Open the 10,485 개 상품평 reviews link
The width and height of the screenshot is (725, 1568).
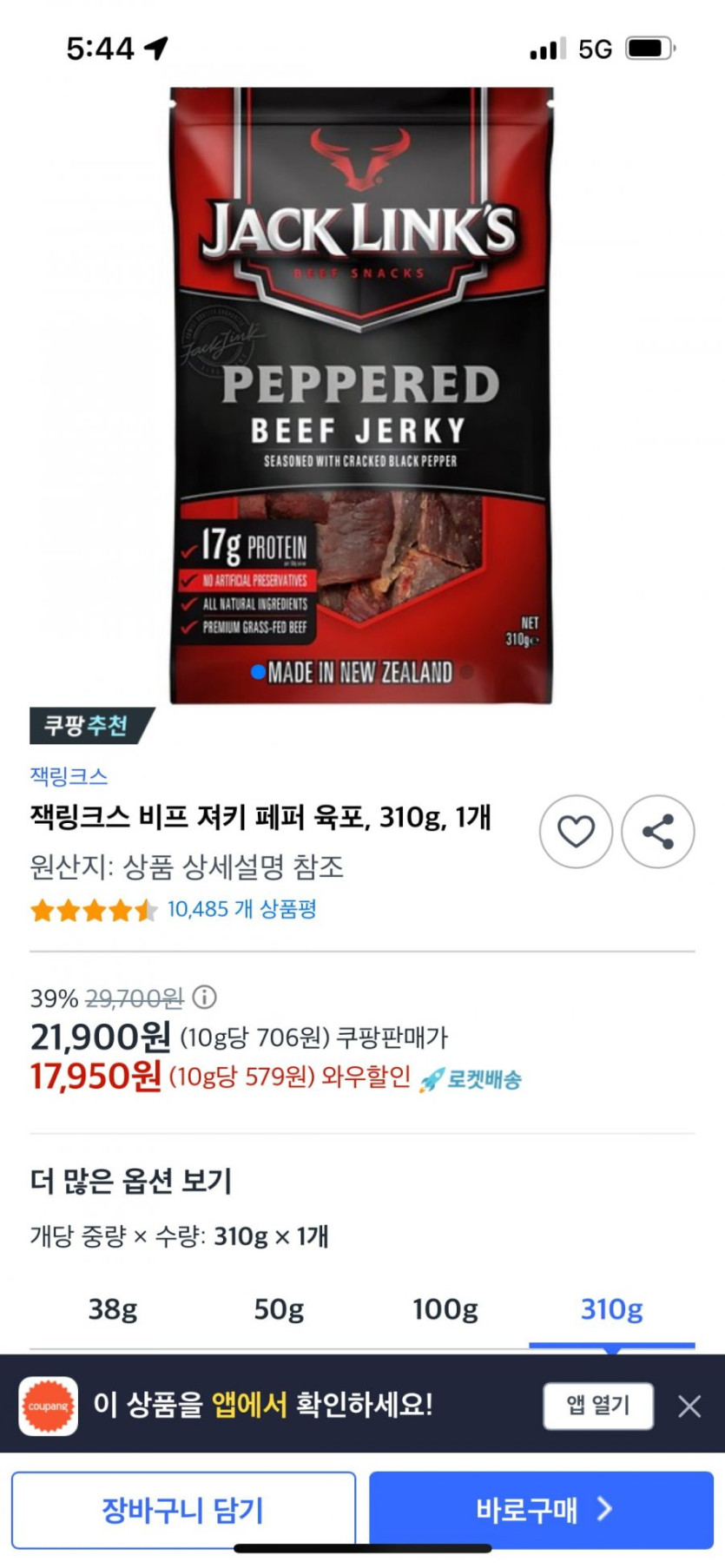[x=239, y=911]
